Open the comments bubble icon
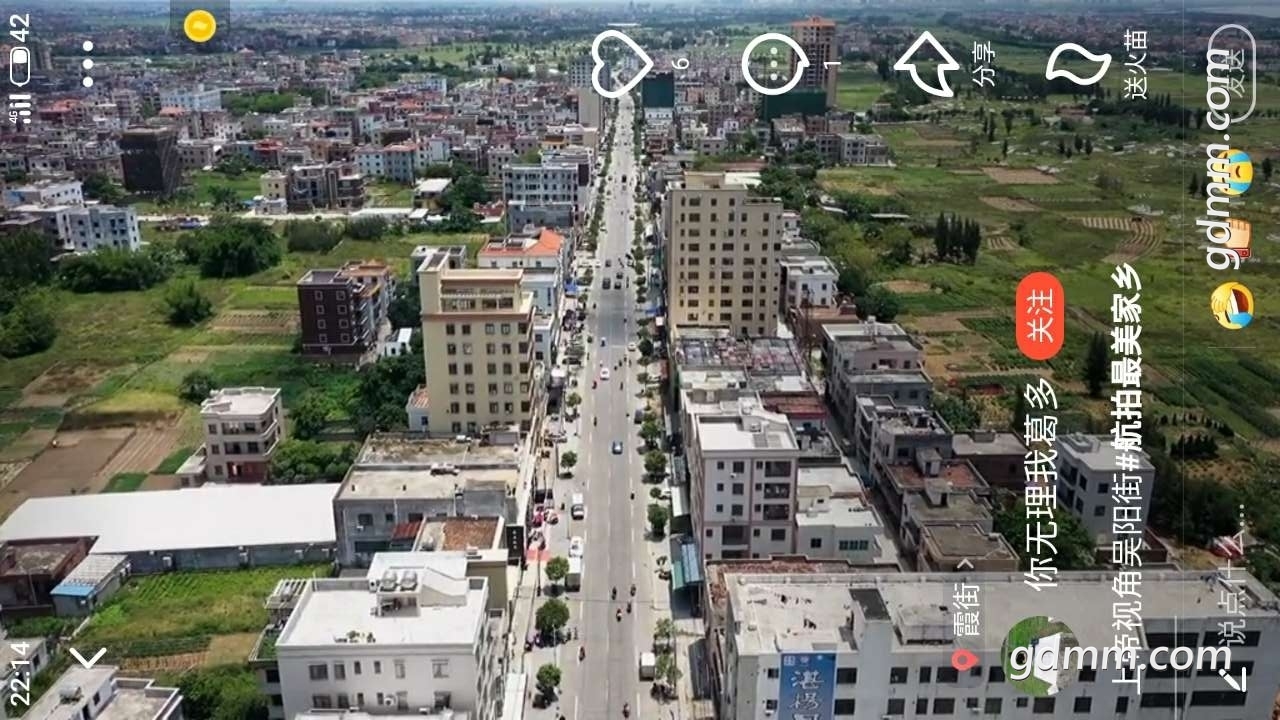1280x720 pixels. pyautogui.click(x=775, y=64)
